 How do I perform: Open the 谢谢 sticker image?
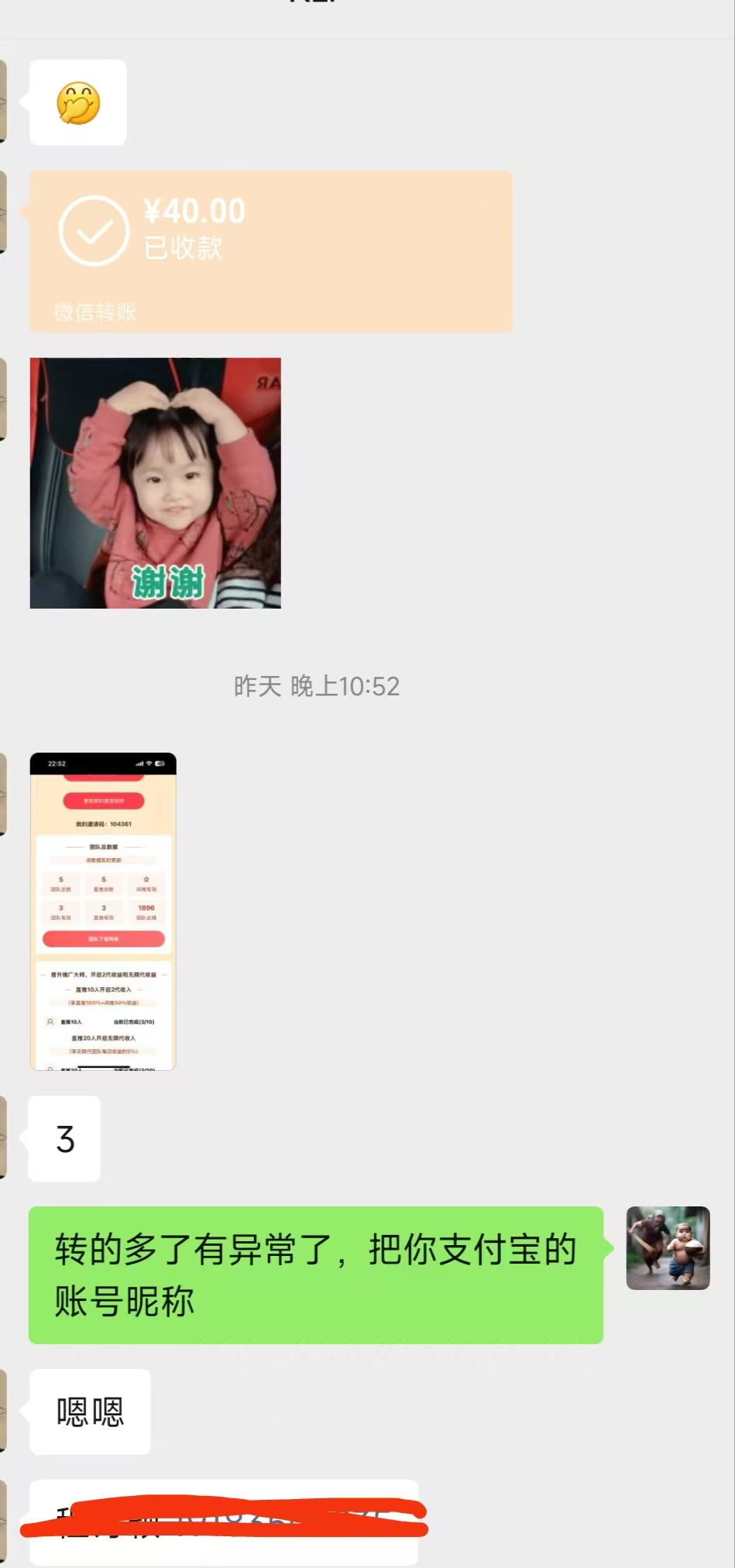(x=155, y=483)
